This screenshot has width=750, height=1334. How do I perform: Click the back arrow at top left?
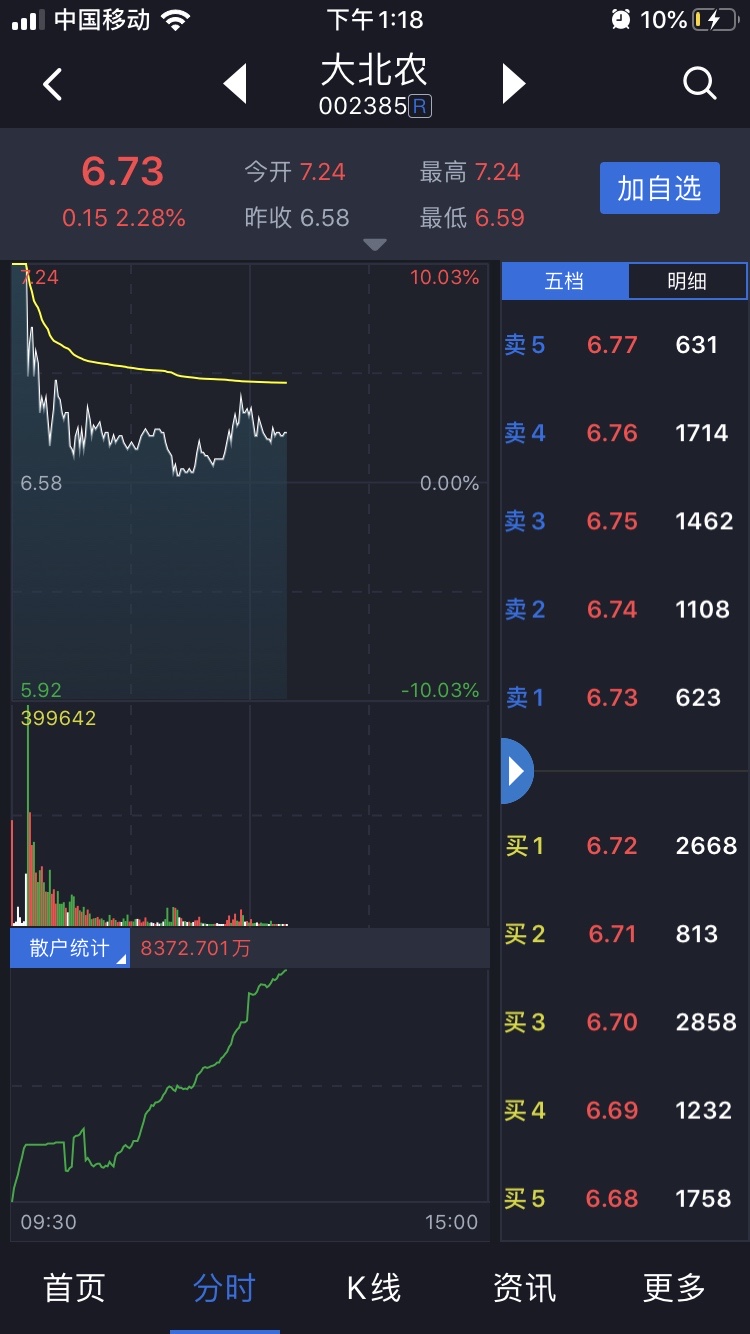pos(51,84)
